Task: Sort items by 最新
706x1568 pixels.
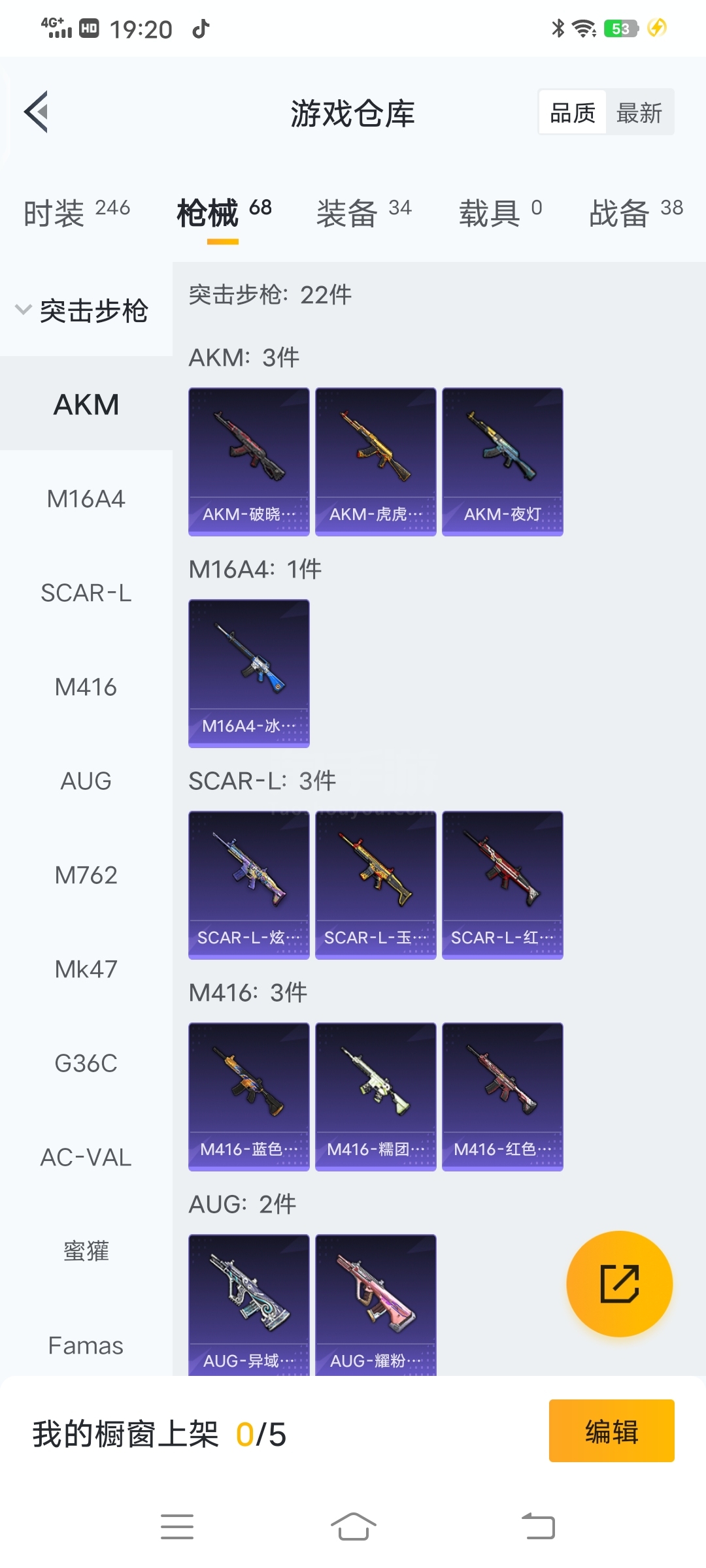Action: [x=639, y=112]
